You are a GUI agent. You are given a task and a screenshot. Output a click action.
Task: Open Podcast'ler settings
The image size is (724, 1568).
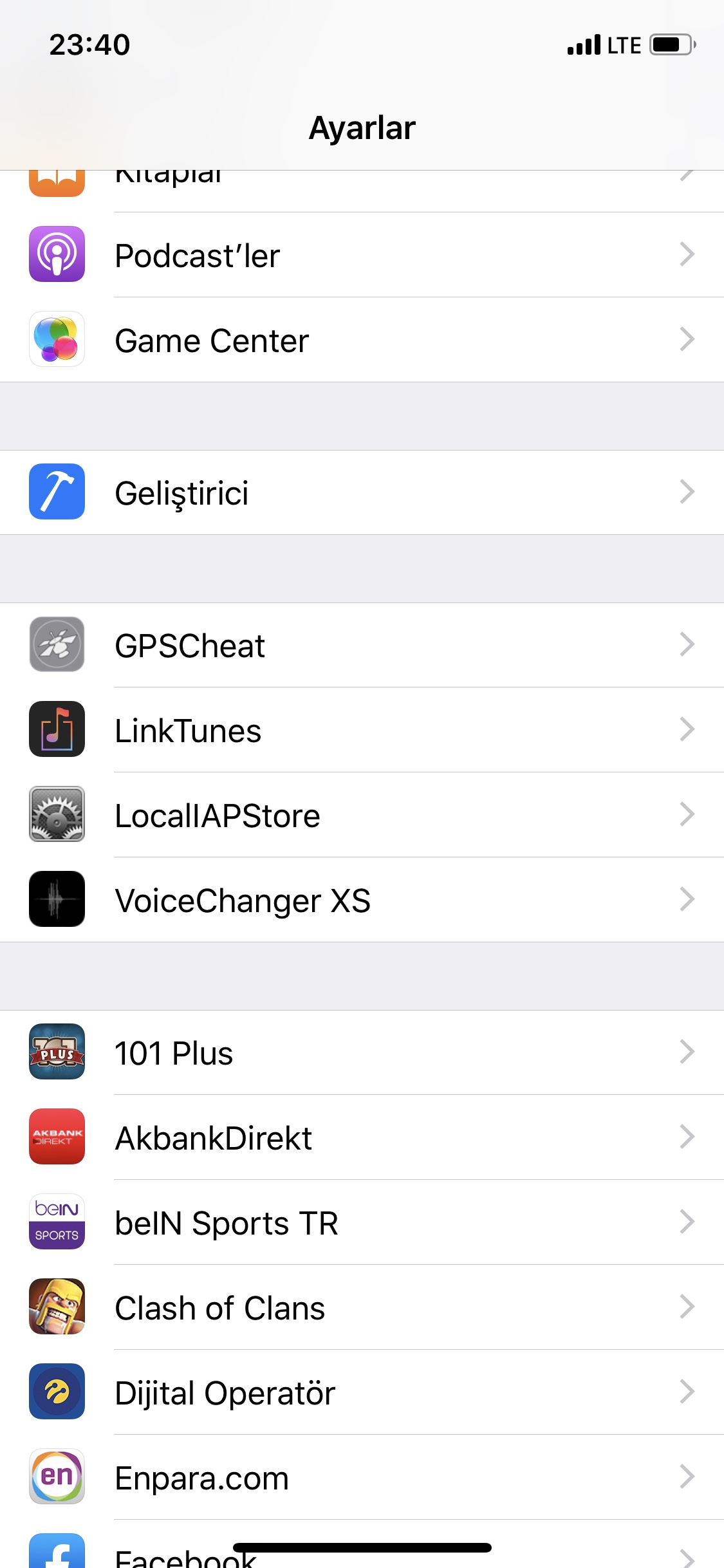(x=362, y=255)
